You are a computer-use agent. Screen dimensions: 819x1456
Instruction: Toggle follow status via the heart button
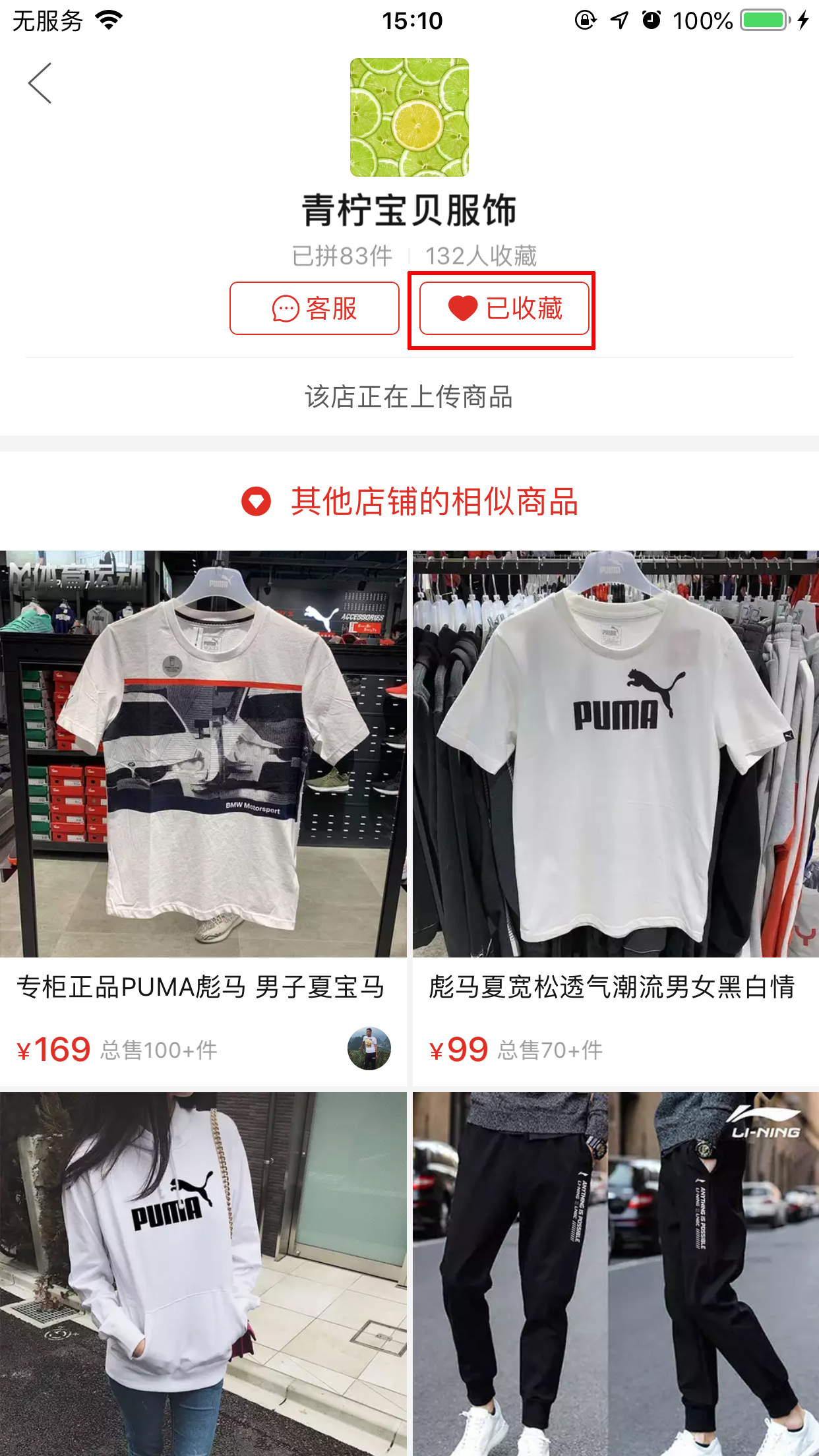tap(502, 308)
